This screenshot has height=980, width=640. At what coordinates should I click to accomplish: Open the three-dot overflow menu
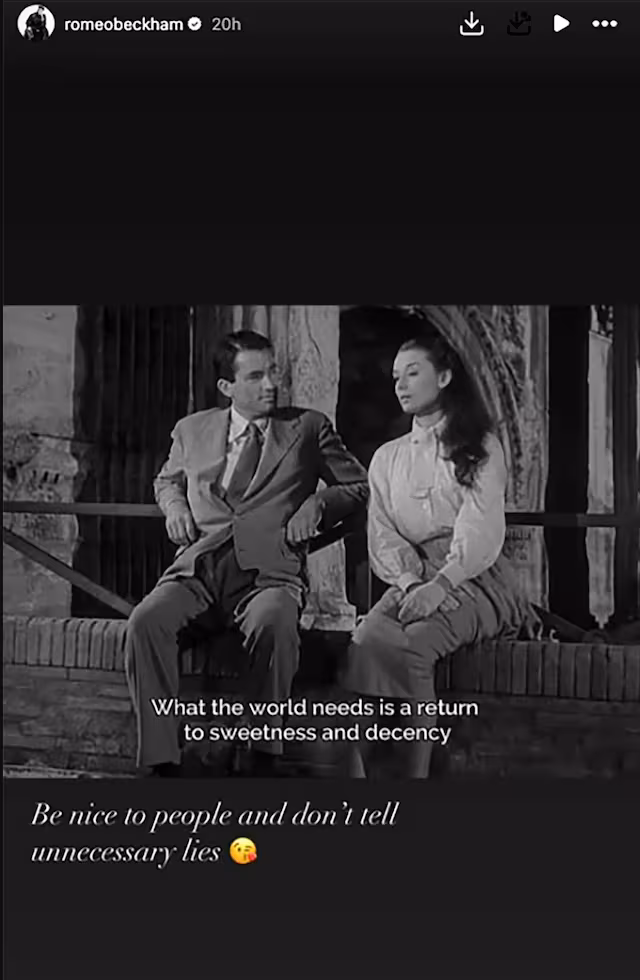click(605, 24)
